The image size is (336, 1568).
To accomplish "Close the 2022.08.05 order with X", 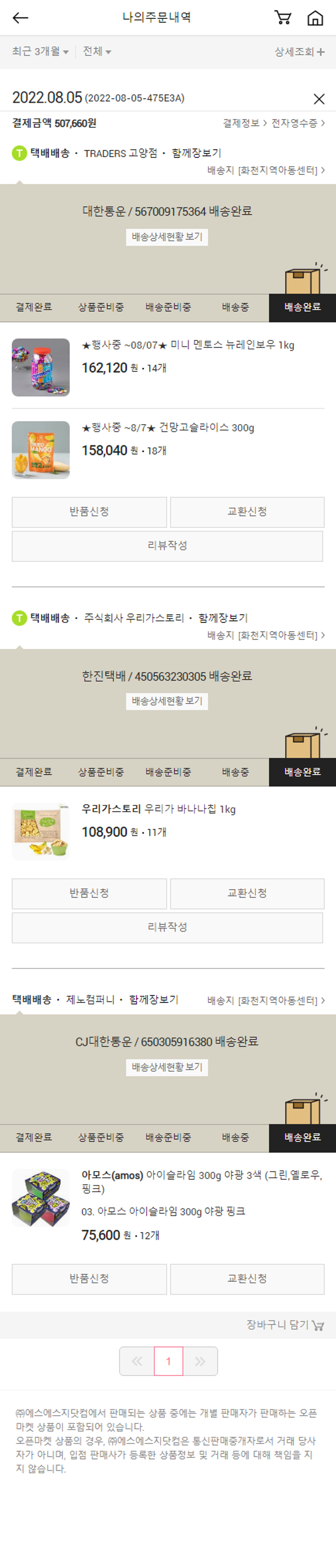I will [x=319, y=99].
